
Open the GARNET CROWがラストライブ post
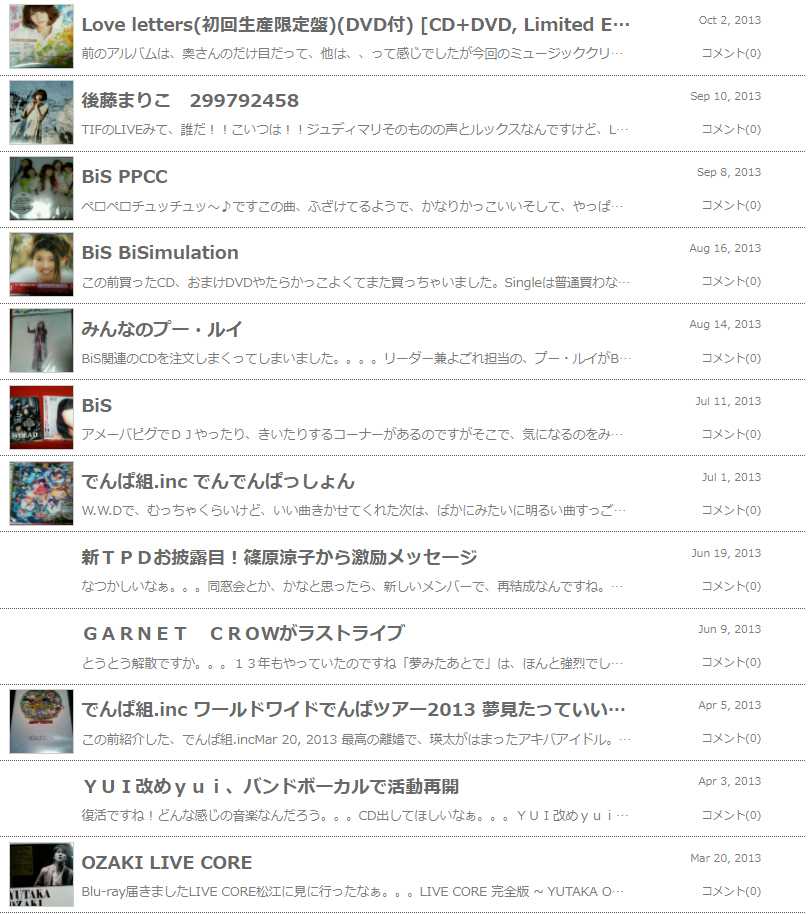click(243, 633)
